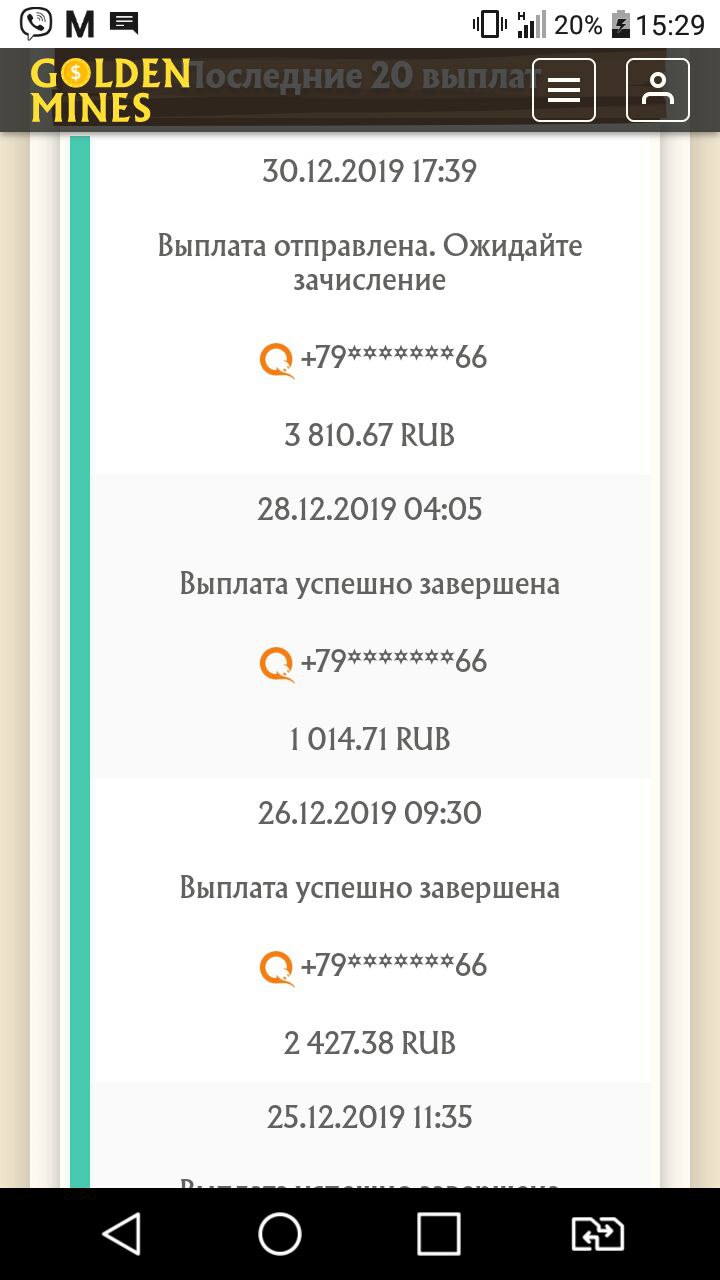The width and height of the screenshot is (720, 1280).
Task: Open the hamburger menu
Action: pos(564,90)
